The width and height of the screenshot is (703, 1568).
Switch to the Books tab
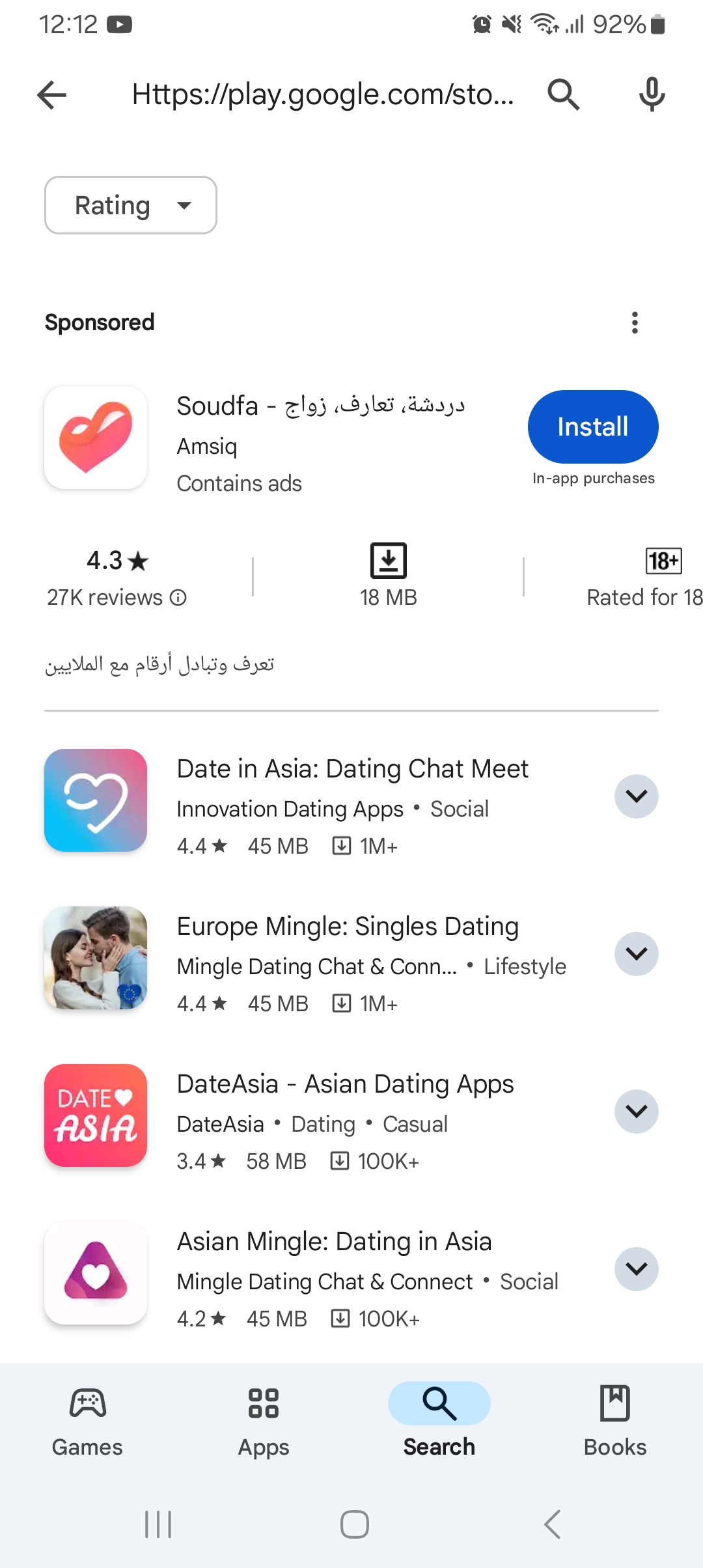click(x=615, y=1421)
